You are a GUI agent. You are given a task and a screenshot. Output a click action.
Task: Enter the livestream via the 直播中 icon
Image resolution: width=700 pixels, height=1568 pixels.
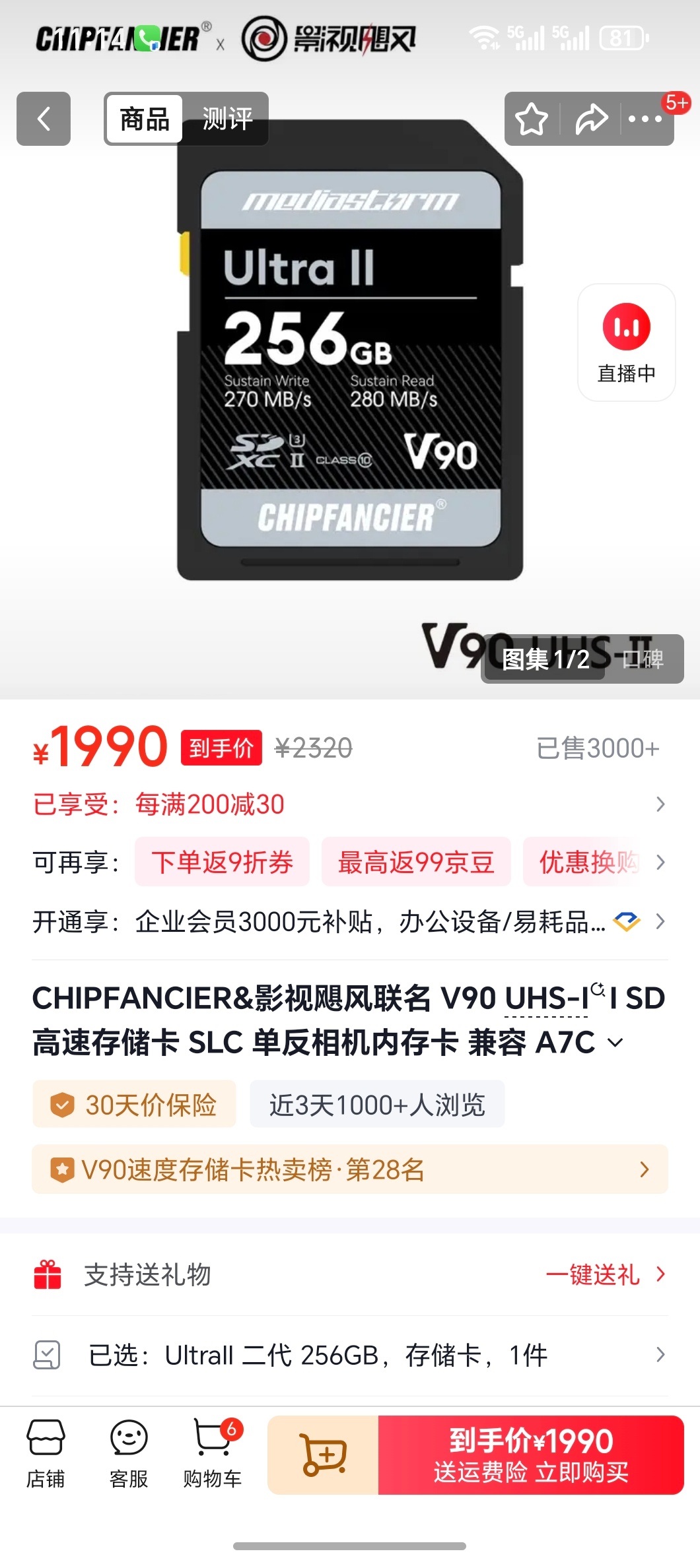point(625,341)
